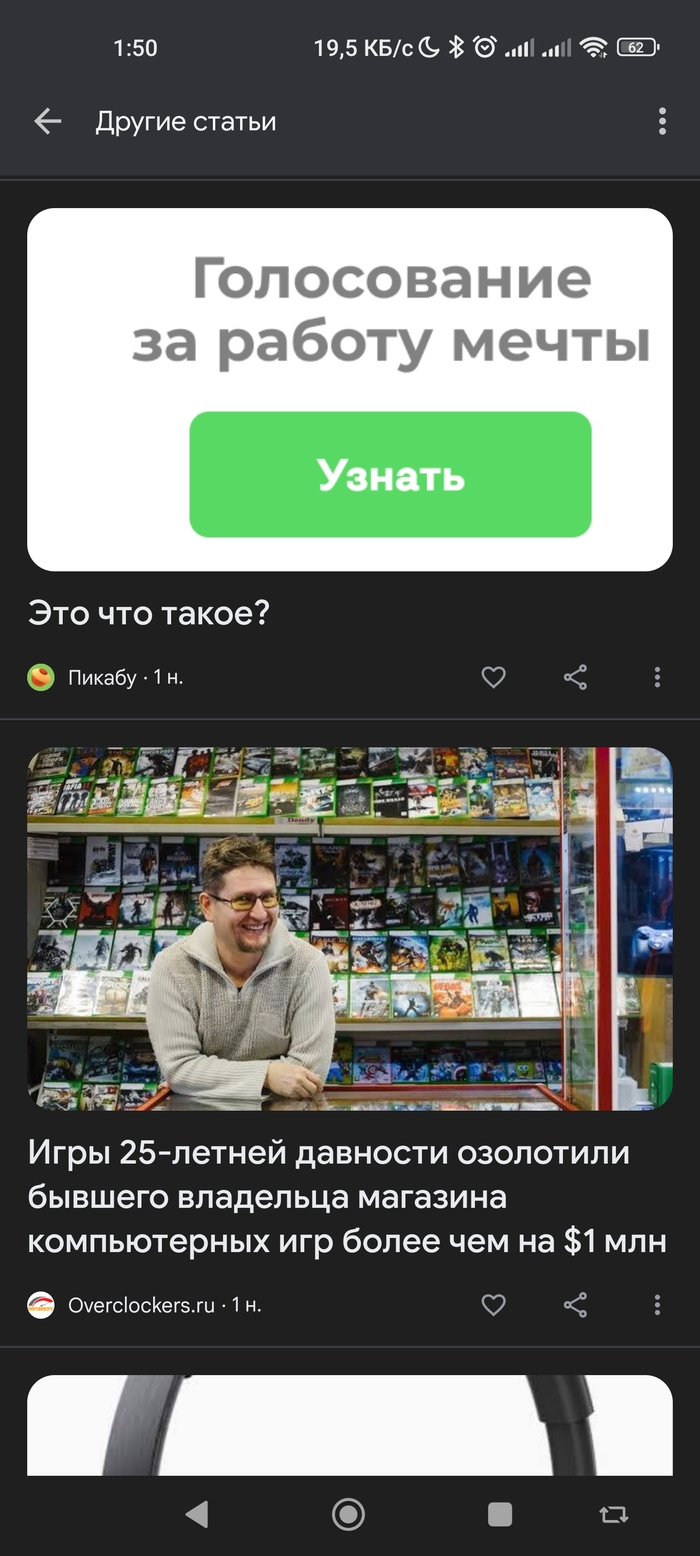Open the headphones article card
Image resolution: width=700 pixels, height=1556 pixels.
pos(349,1425)
